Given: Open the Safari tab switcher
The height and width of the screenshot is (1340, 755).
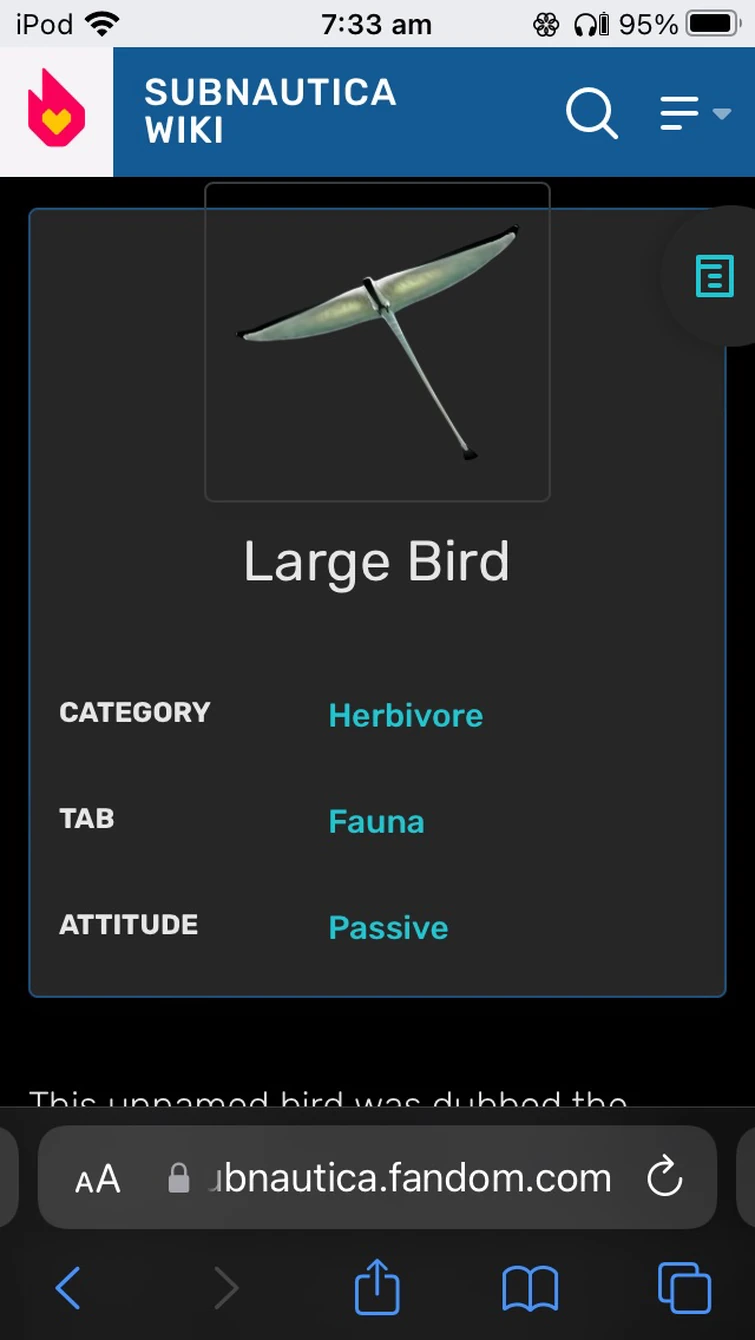Looking at the screenshot, I should (684, 1288).
